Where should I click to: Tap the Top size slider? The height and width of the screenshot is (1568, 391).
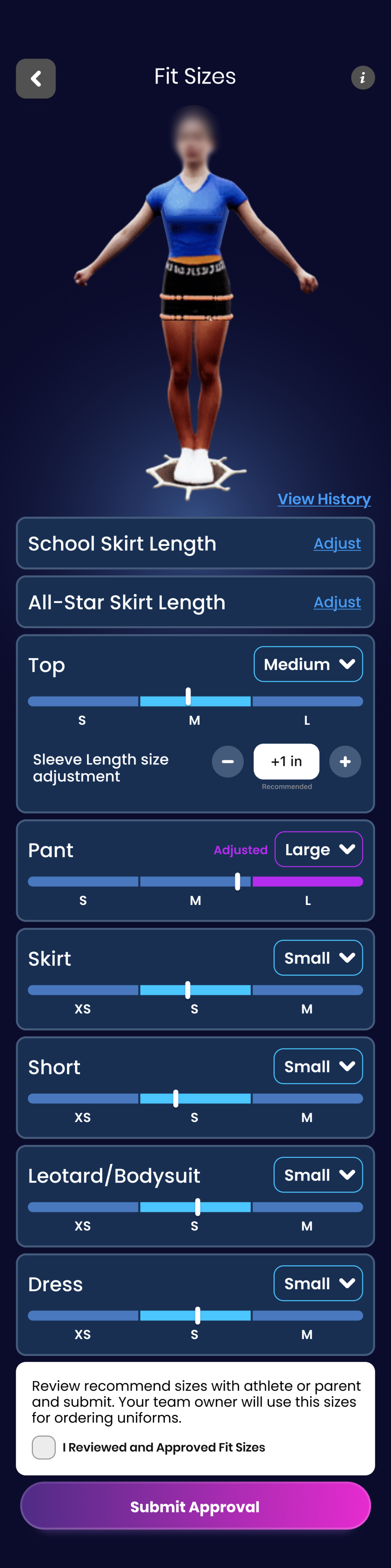[x=195, y=701]
